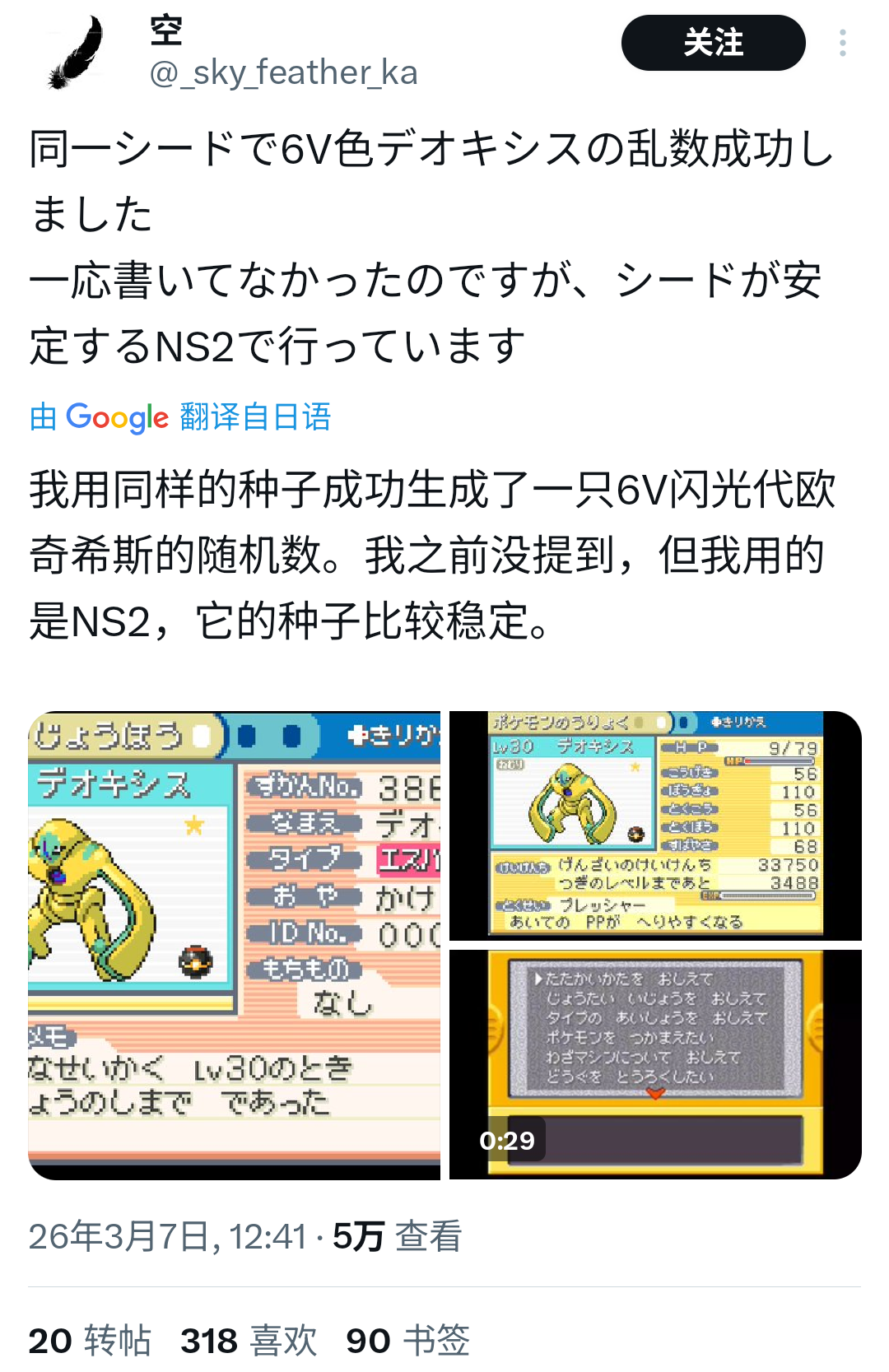Viewport: 889px width, 1372px height.
Task: Follow this account with 关注 button
Action: (x=713, y=43)
